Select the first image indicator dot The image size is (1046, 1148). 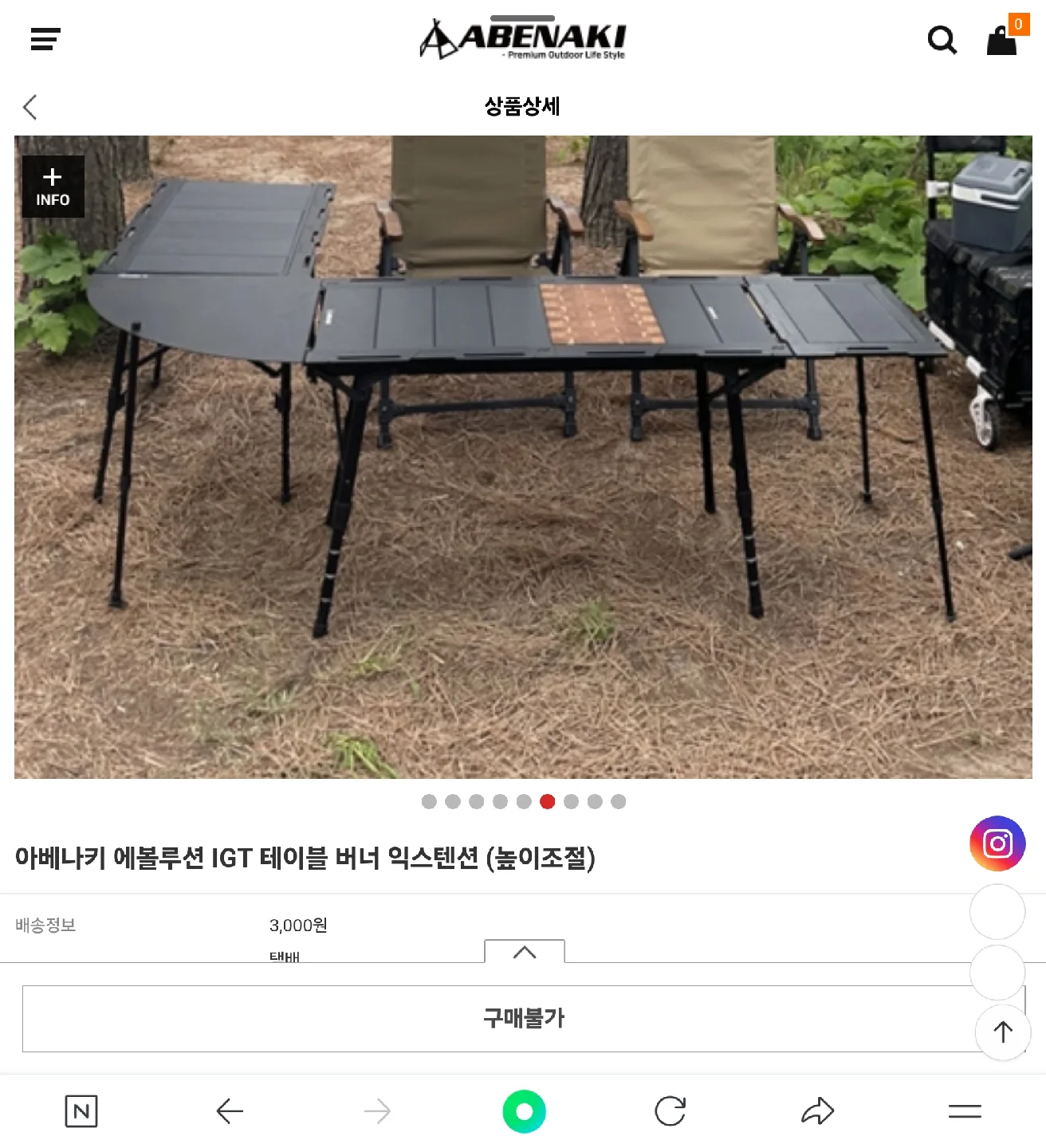429,802
